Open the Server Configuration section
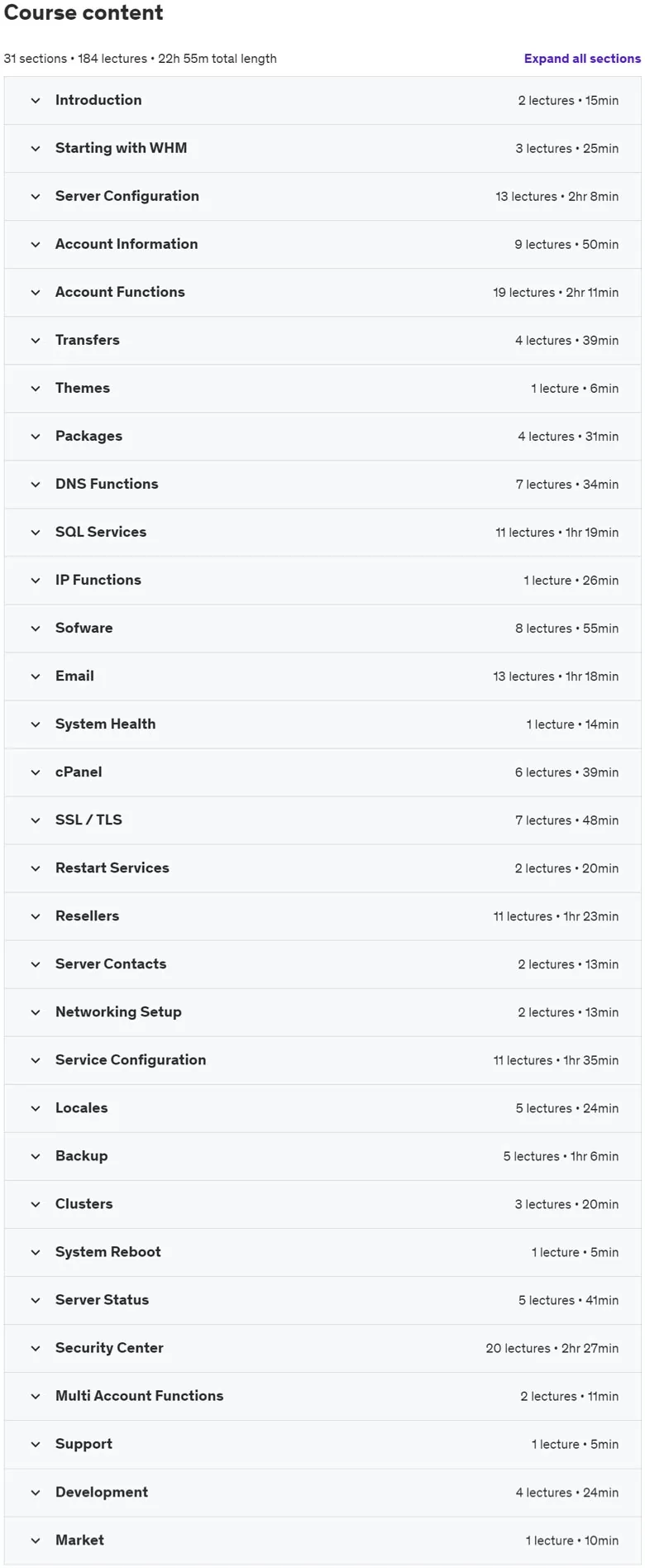Screen dimensions: 645x1568 pyautogui.click(x=322, y=197)
